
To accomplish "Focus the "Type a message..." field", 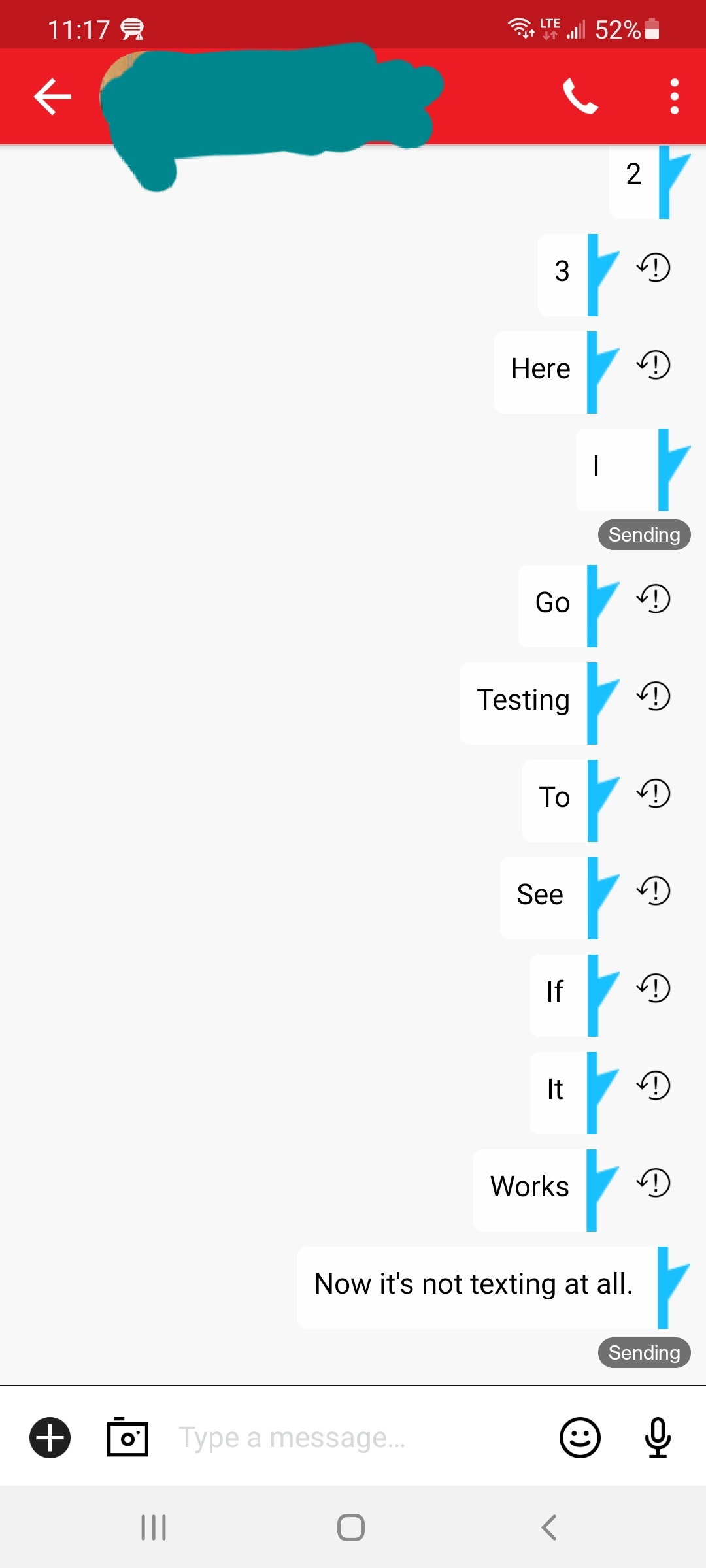I will 353,1437.
